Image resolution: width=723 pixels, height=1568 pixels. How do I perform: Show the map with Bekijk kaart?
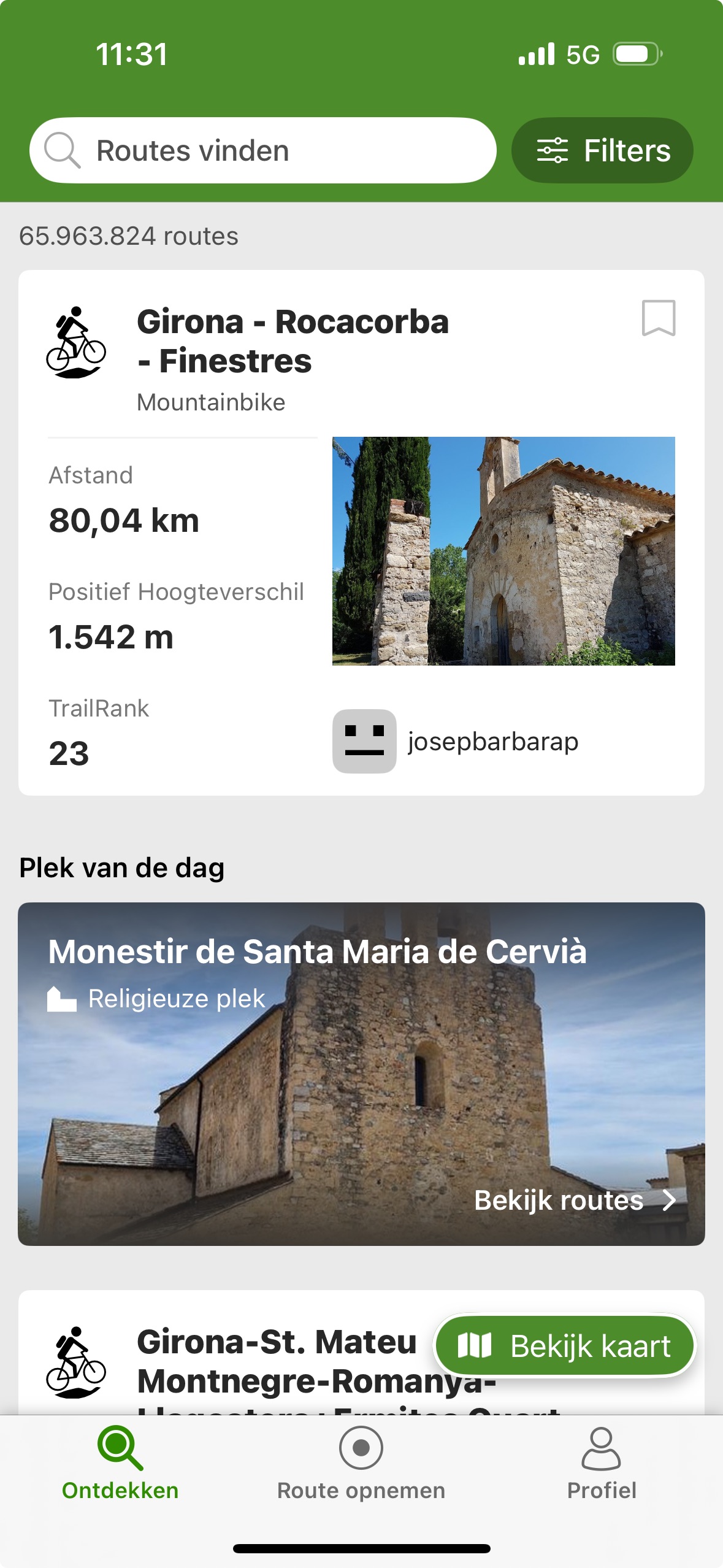564,1346
